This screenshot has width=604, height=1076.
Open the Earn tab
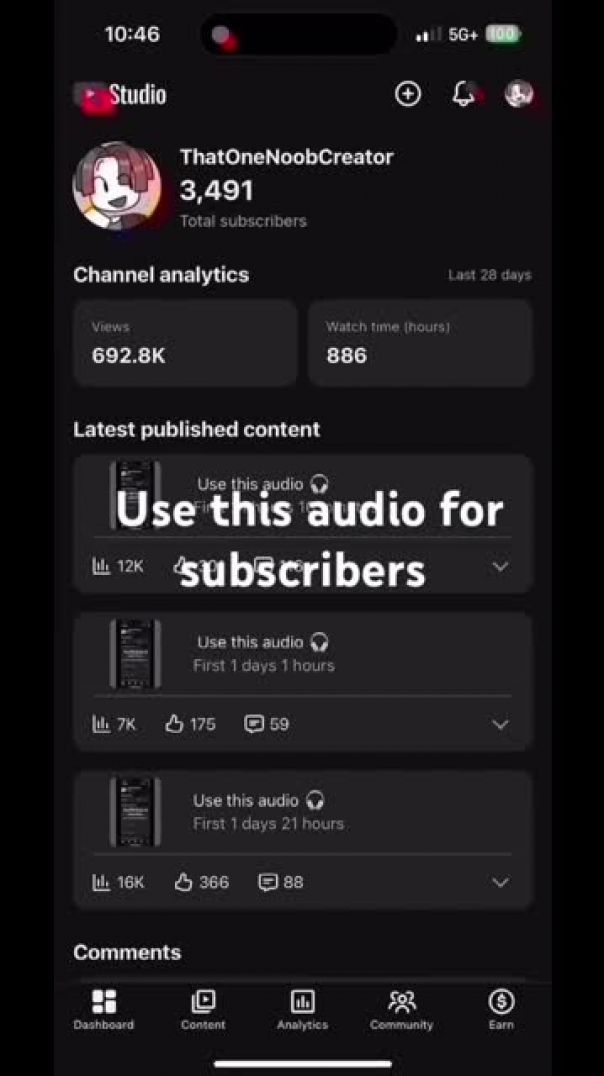click(x=501, y=1009)
